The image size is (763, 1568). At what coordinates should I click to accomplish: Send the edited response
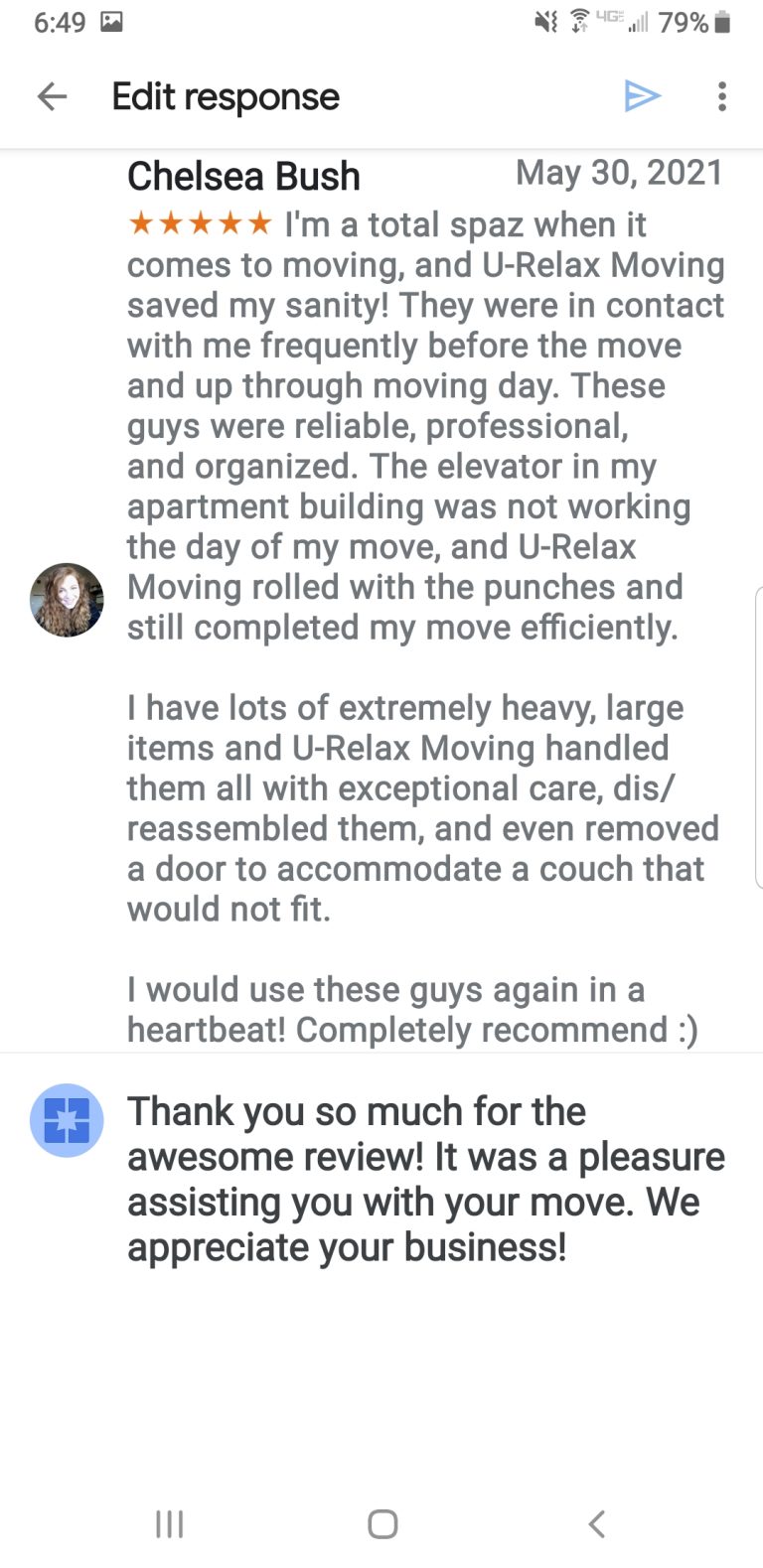pyautogui.click(x=642, y=96)
